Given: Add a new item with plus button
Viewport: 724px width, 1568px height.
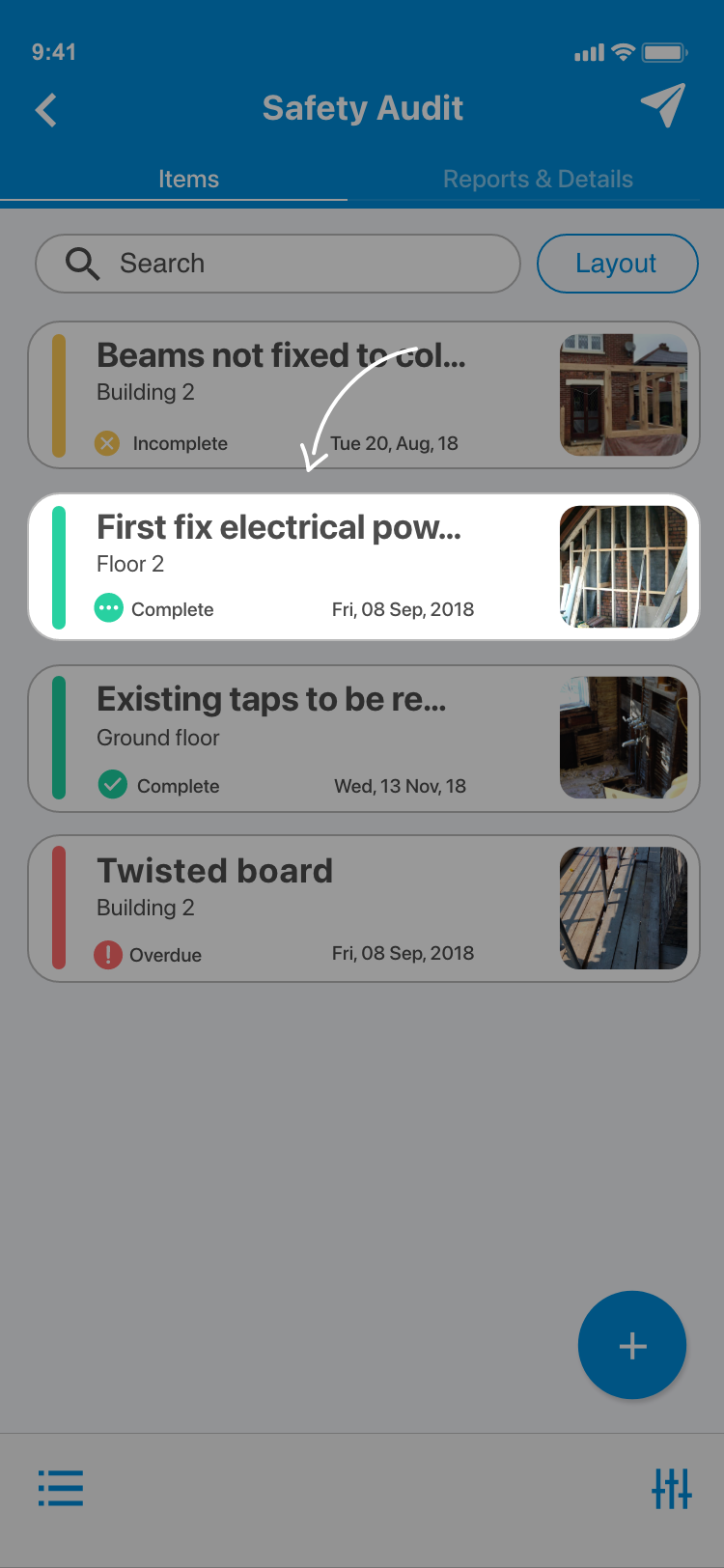Looking at the screenshot, I should pyautogui.click(x=632, y=1345).
